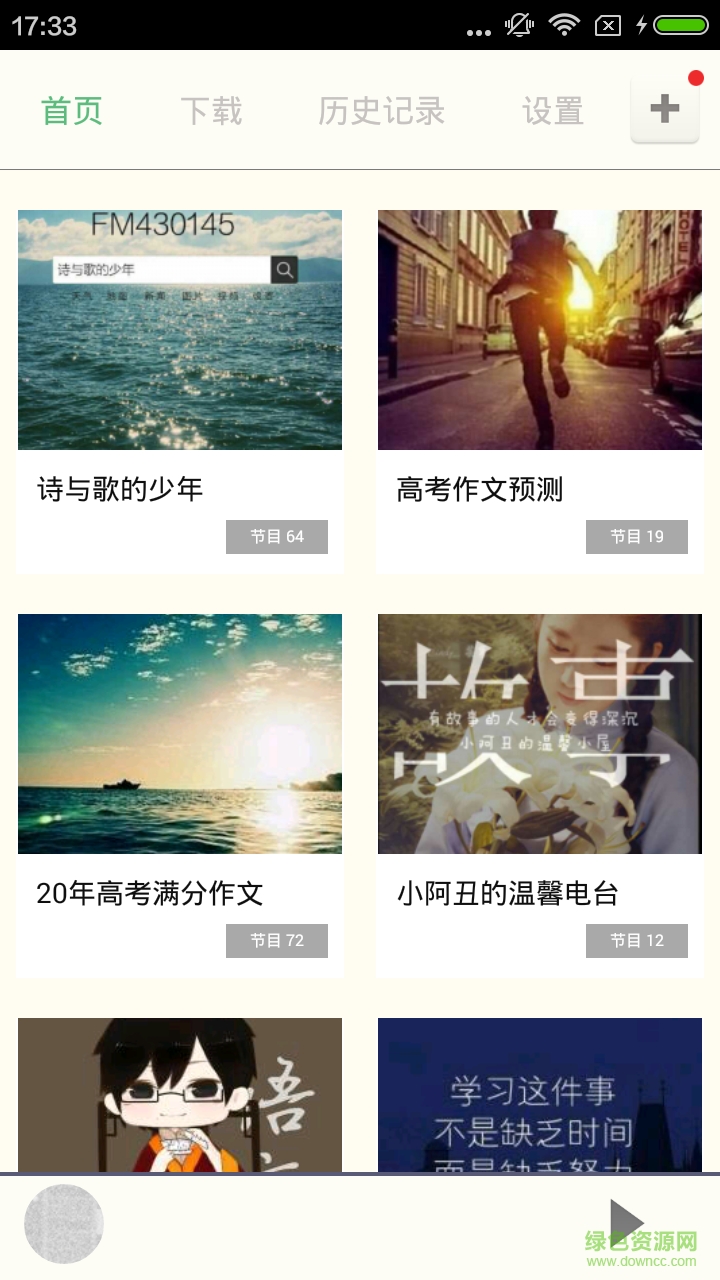Switch to the 下载 tab
Viewport: 720px width, 1280px height.
(212, 110)
